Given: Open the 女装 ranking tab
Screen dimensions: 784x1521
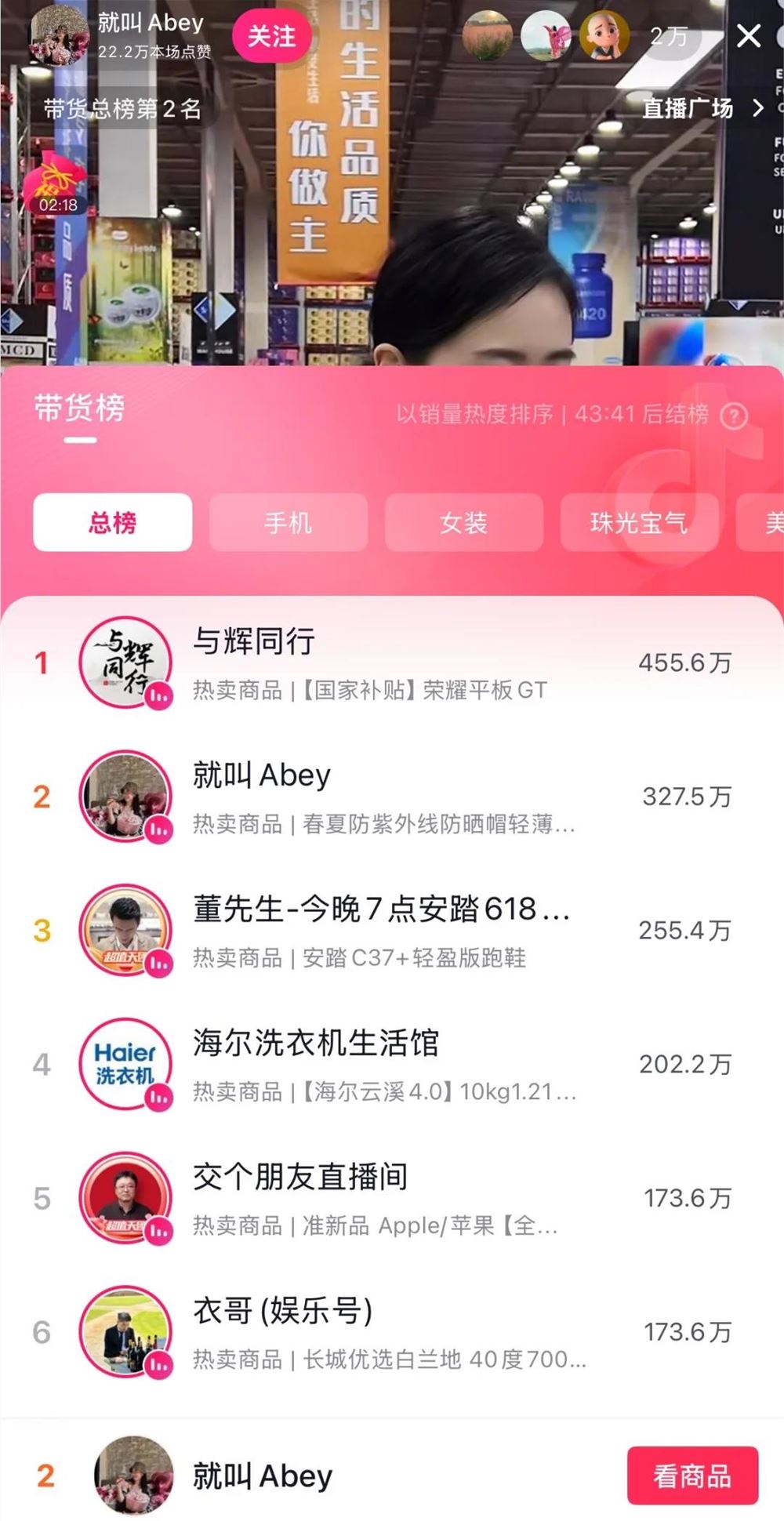Looking at the screenshot, I should point(464,524).
